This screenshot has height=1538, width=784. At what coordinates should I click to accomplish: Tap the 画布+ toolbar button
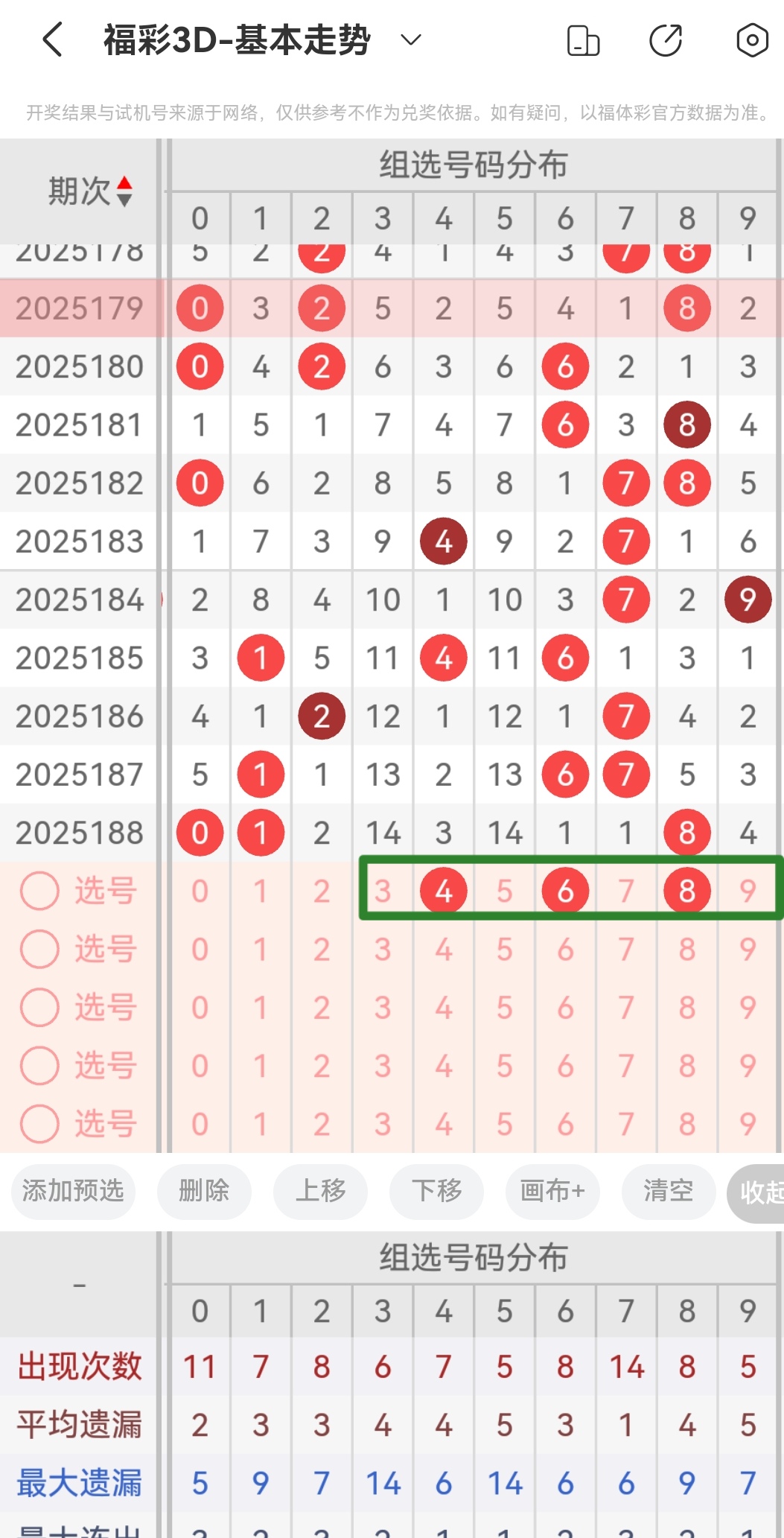pyautogui.click(x=552, y=1192)
